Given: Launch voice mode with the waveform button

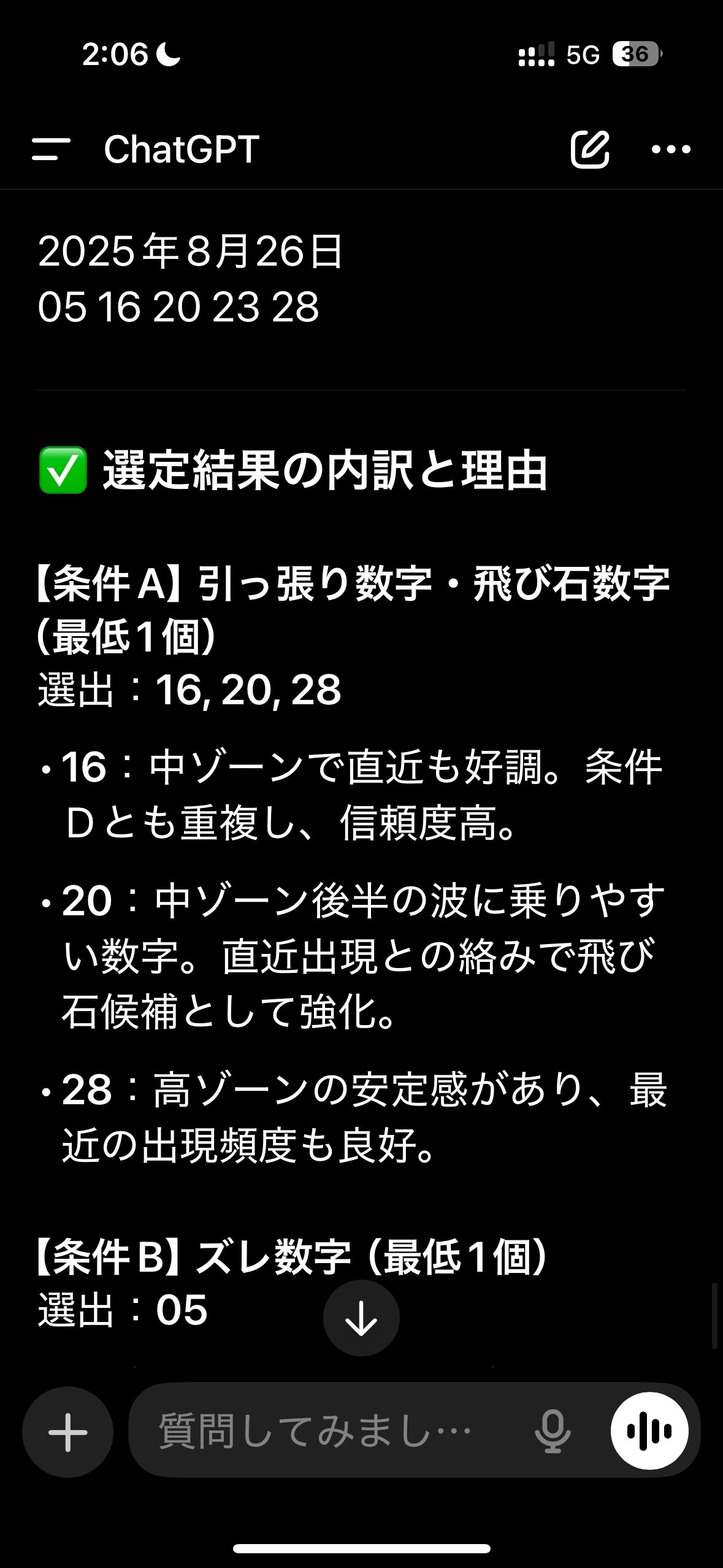Looking at the screenshot, I should click(x=649, y=1431).
